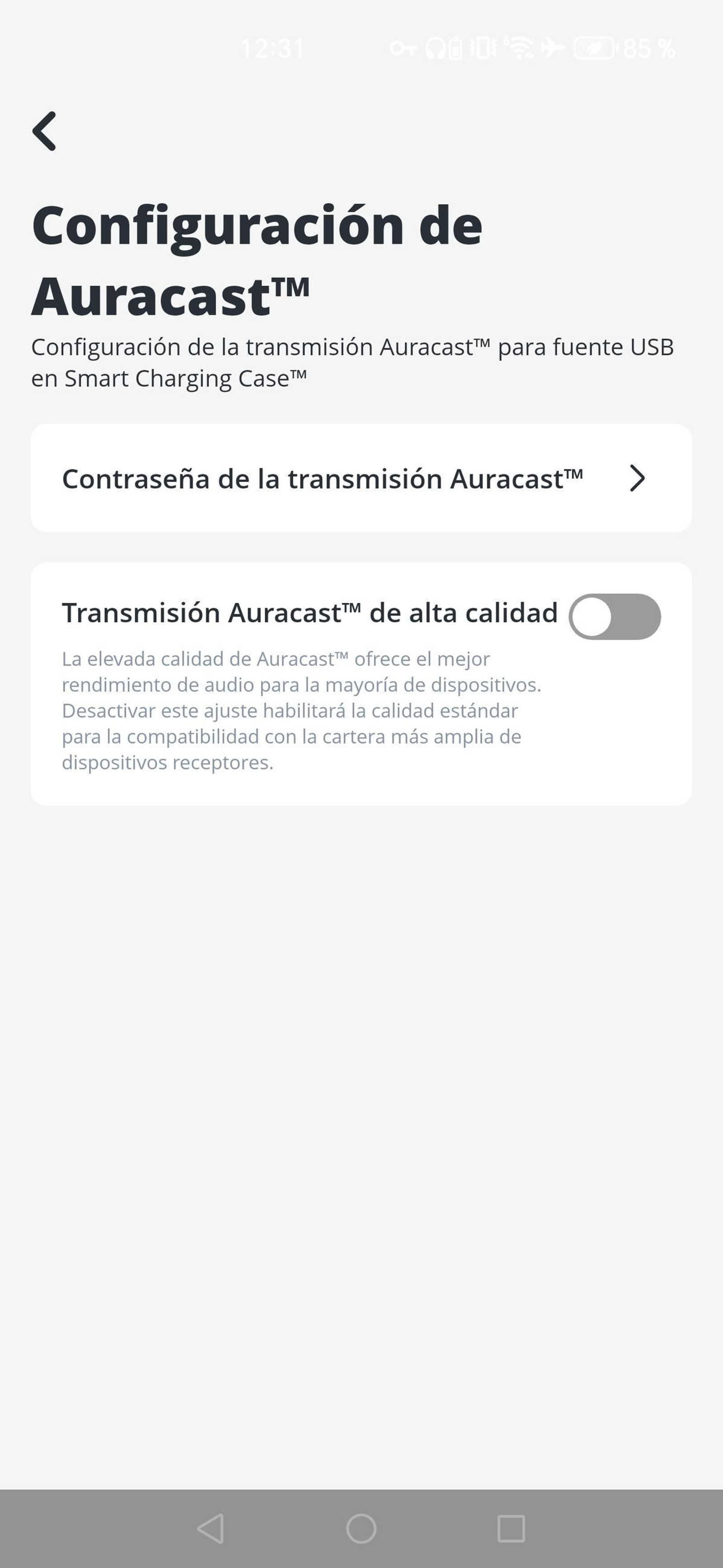Enable Transmisión Auracast de alta calidad

click(614, 616)
